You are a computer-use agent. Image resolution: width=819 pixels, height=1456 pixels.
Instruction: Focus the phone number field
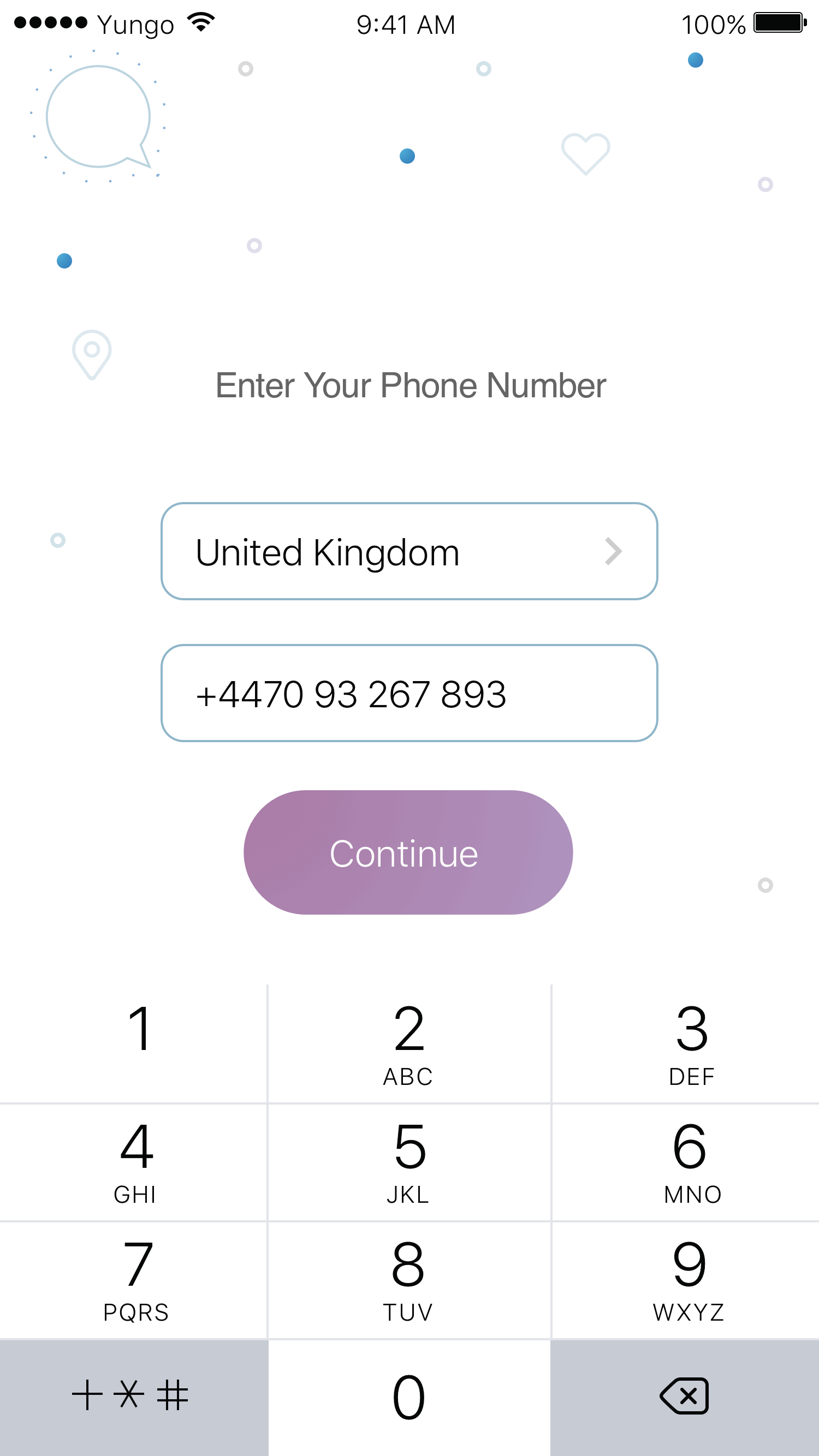409,693
